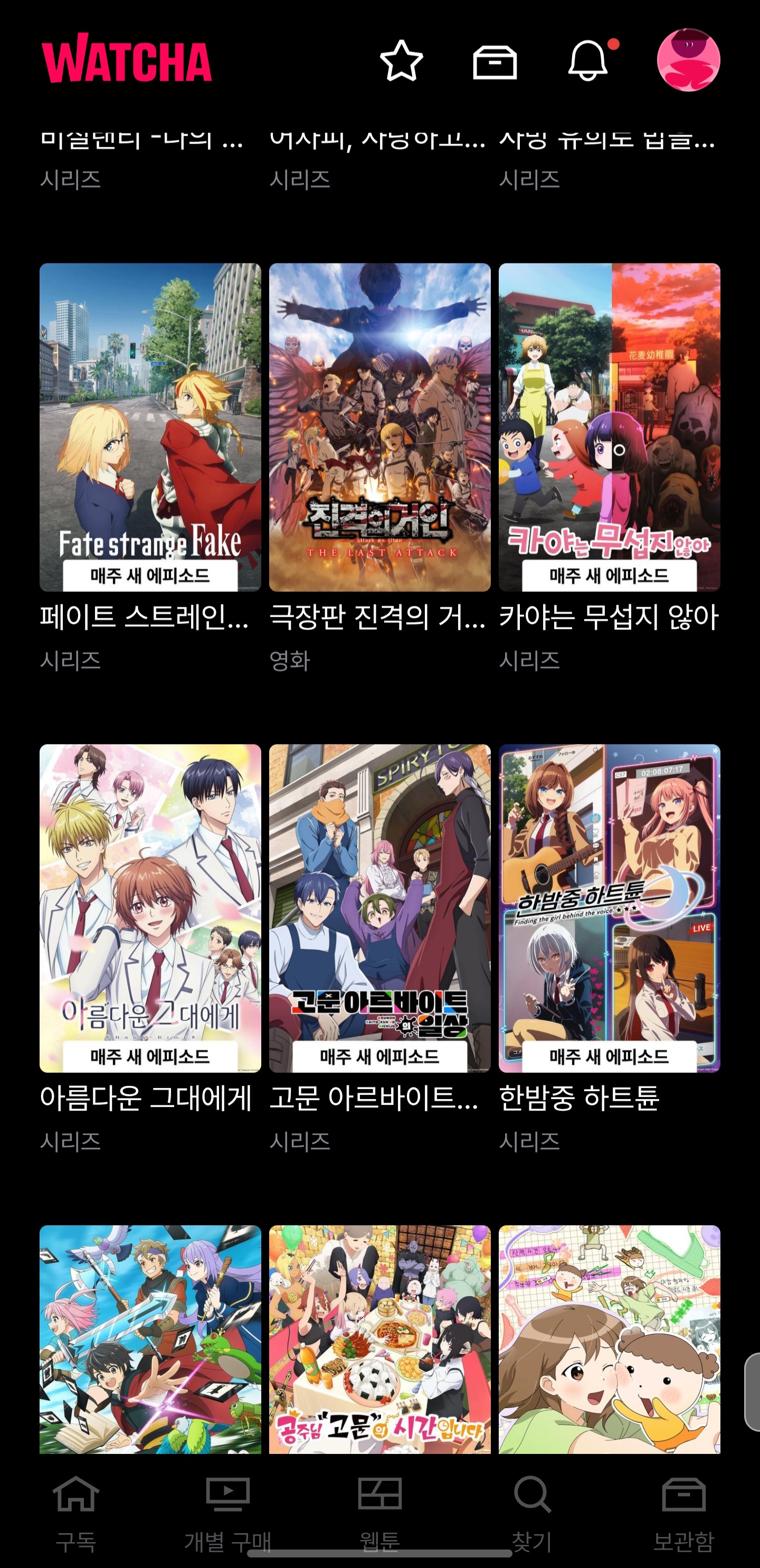
Task: Open 공주님 고문의 시간입니다 poster
Action: (x=379, y=1339)
